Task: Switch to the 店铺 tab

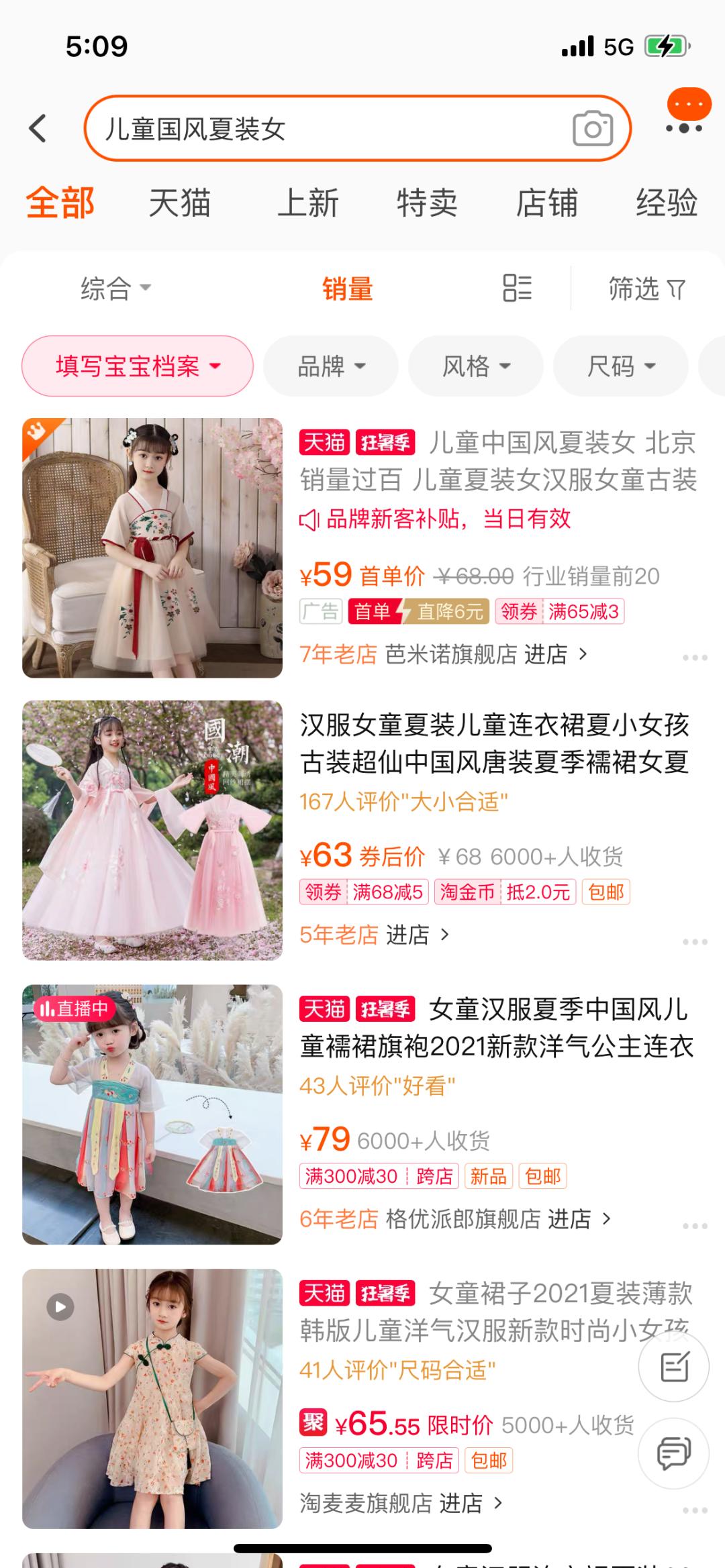Action: point(546,203)
